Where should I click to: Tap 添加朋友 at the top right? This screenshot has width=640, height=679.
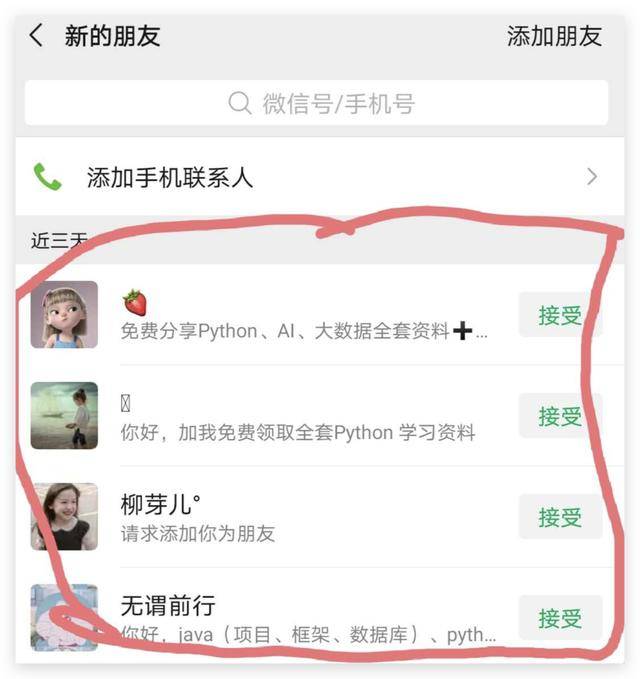553,37
